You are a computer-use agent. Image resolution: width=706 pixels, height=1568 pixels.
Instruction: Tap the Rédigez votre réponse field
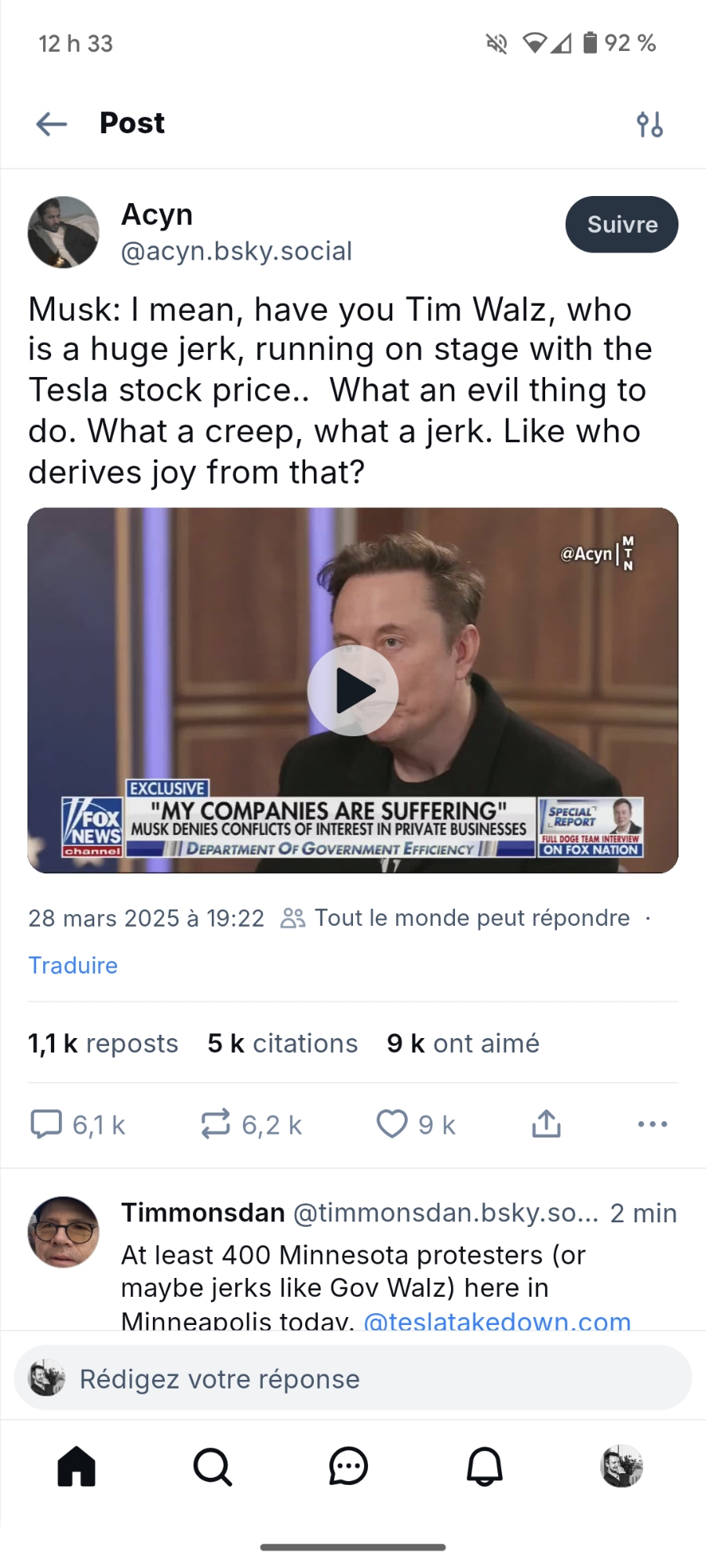(353, 1379)
